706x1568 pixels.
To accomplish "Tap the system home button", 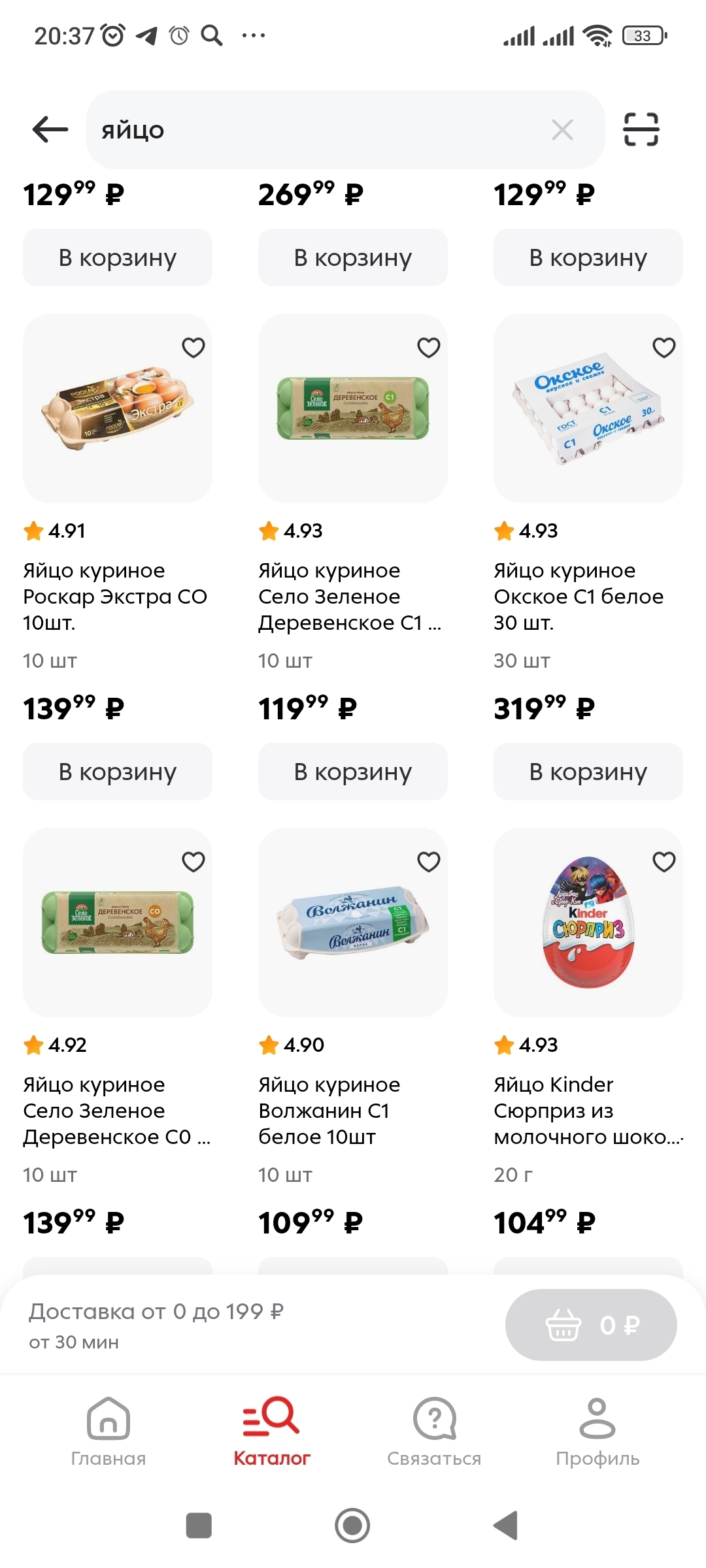I will pos(352,1526).
